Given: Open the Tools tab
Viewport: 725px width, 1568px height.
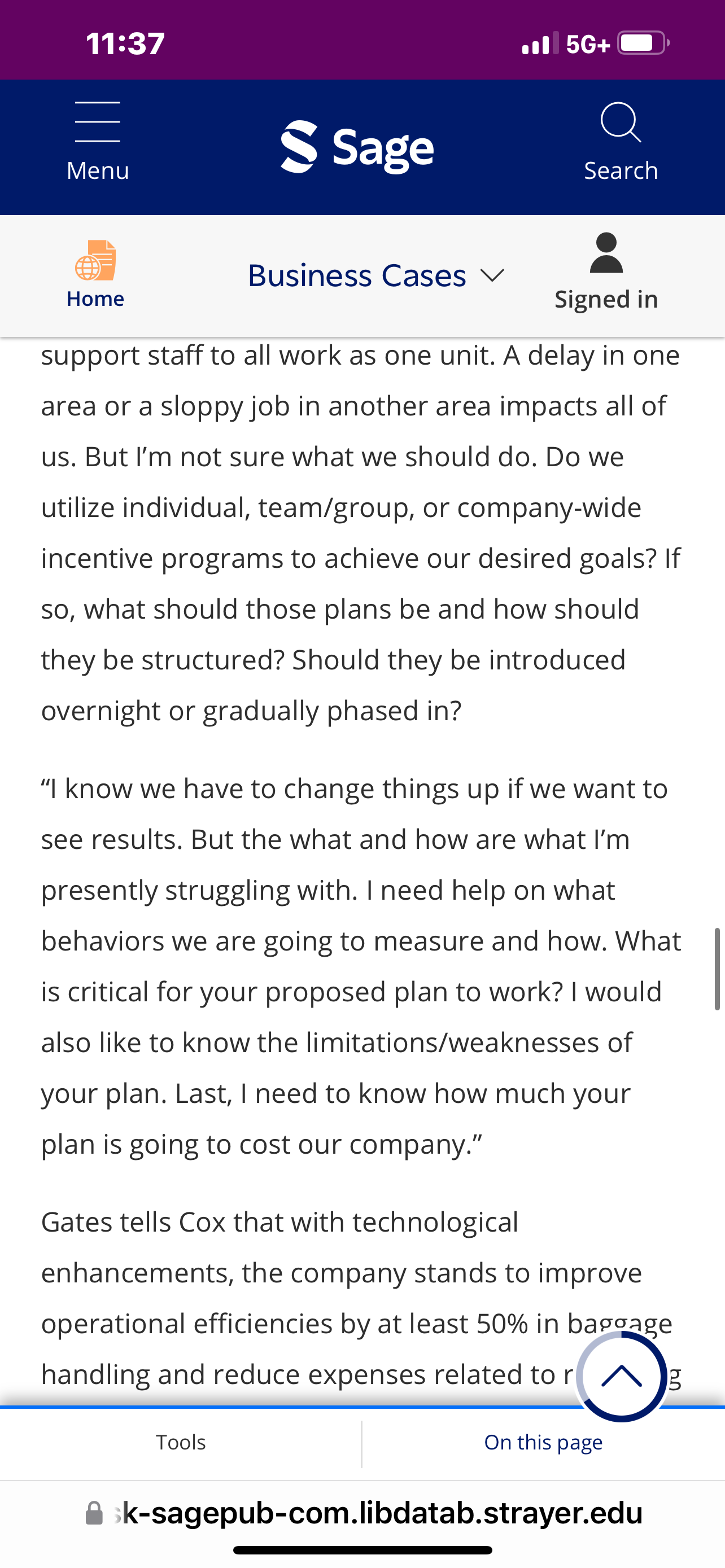Looking at the screenshot, I should 181,1442.
